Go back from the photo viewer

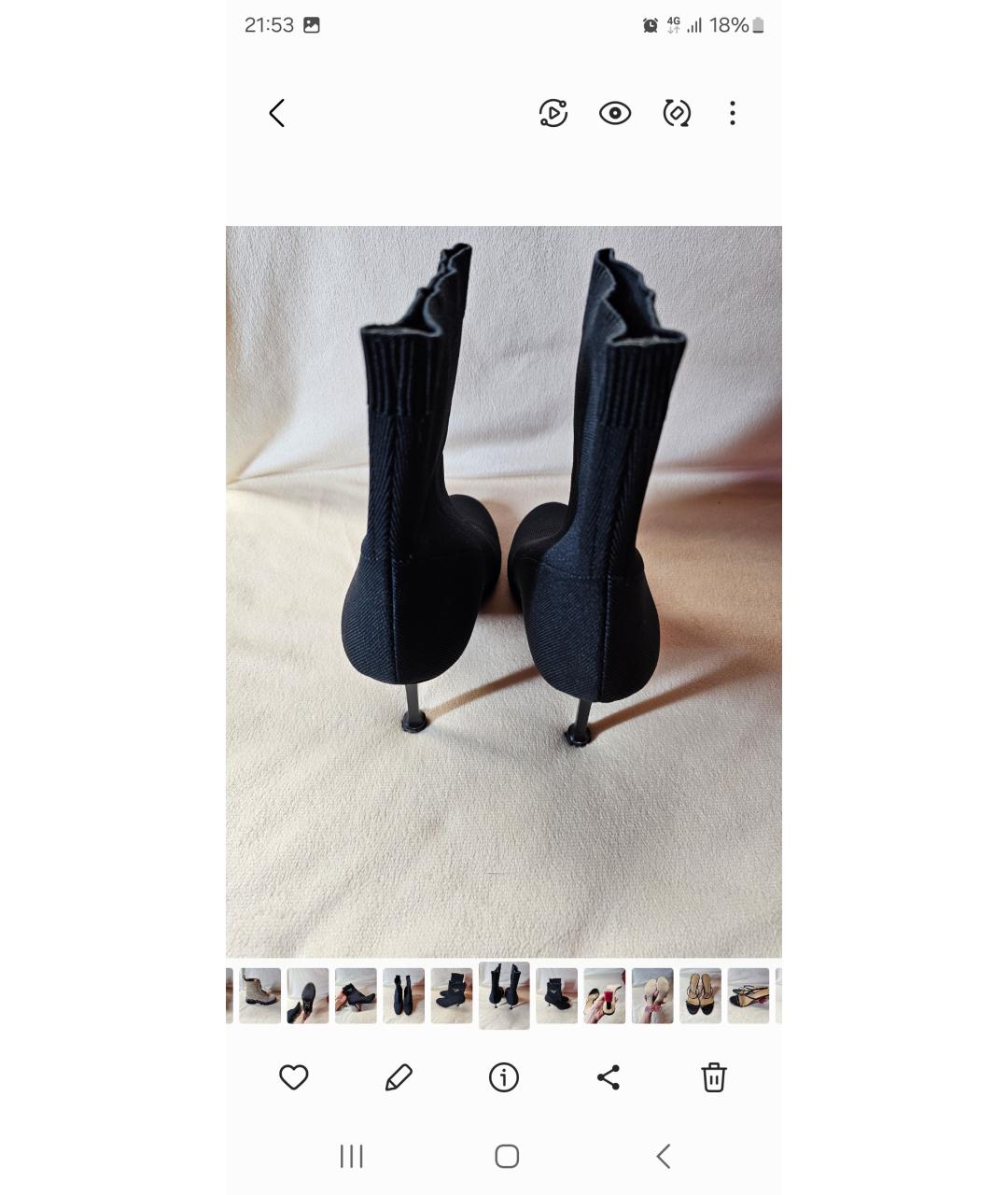[x=276, y=114]
